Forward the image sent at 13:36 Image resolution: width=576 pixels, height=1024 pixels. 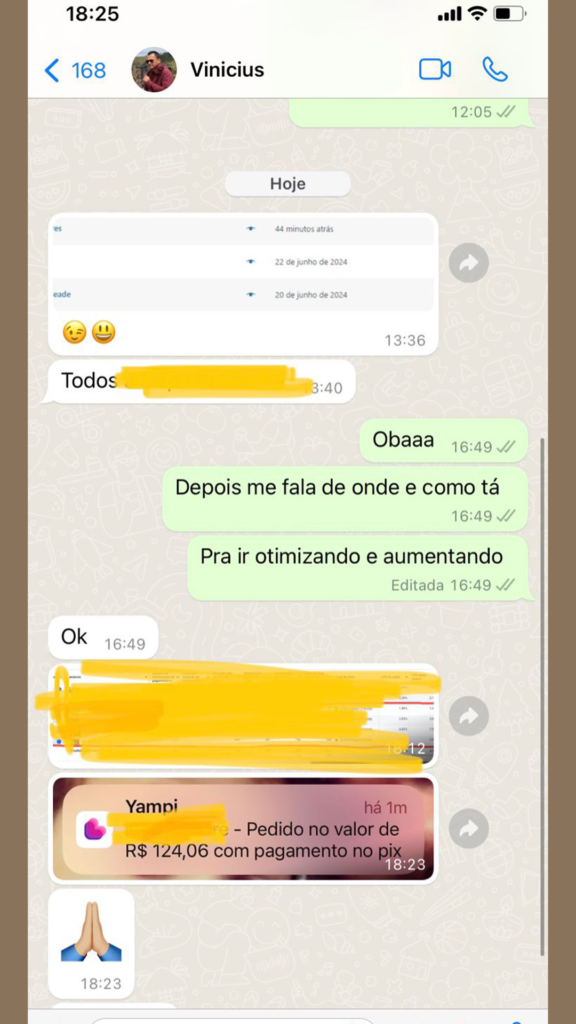(469, 263)
